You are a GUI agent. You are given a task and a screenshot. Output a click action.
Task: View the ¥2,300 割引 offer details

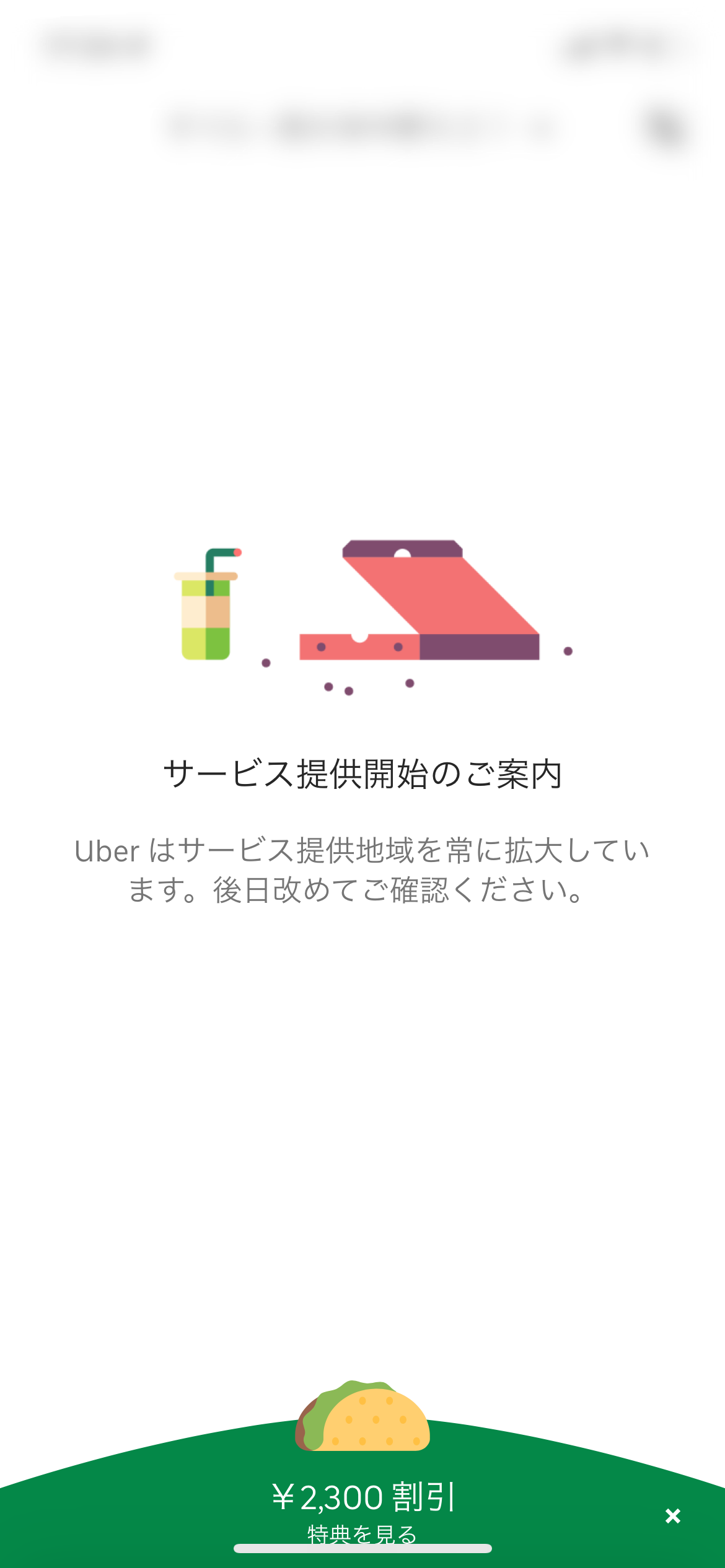[362, 1532]
